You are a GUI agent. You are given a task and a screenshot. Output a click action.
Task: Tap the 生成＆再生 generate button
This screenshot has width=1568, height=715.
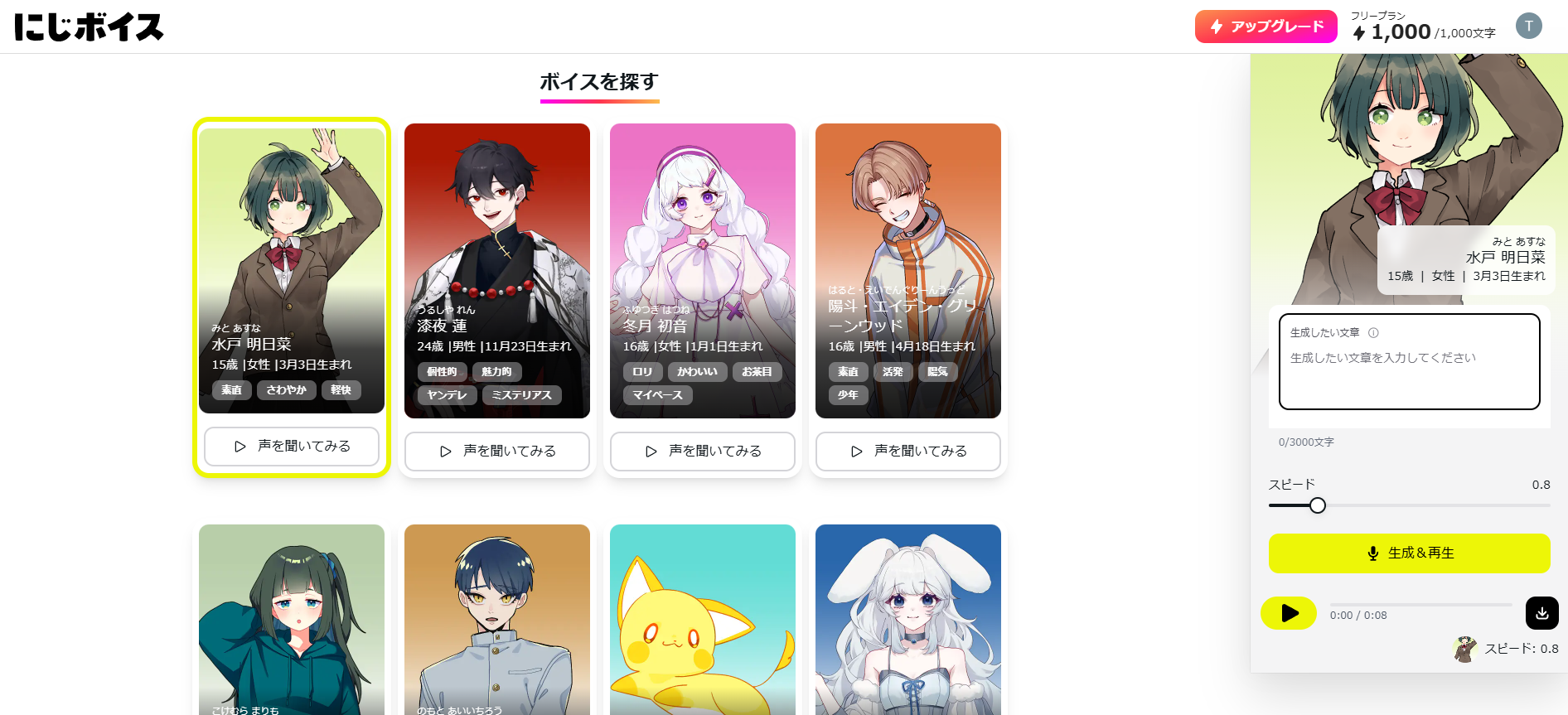[x=1409, y=553]
